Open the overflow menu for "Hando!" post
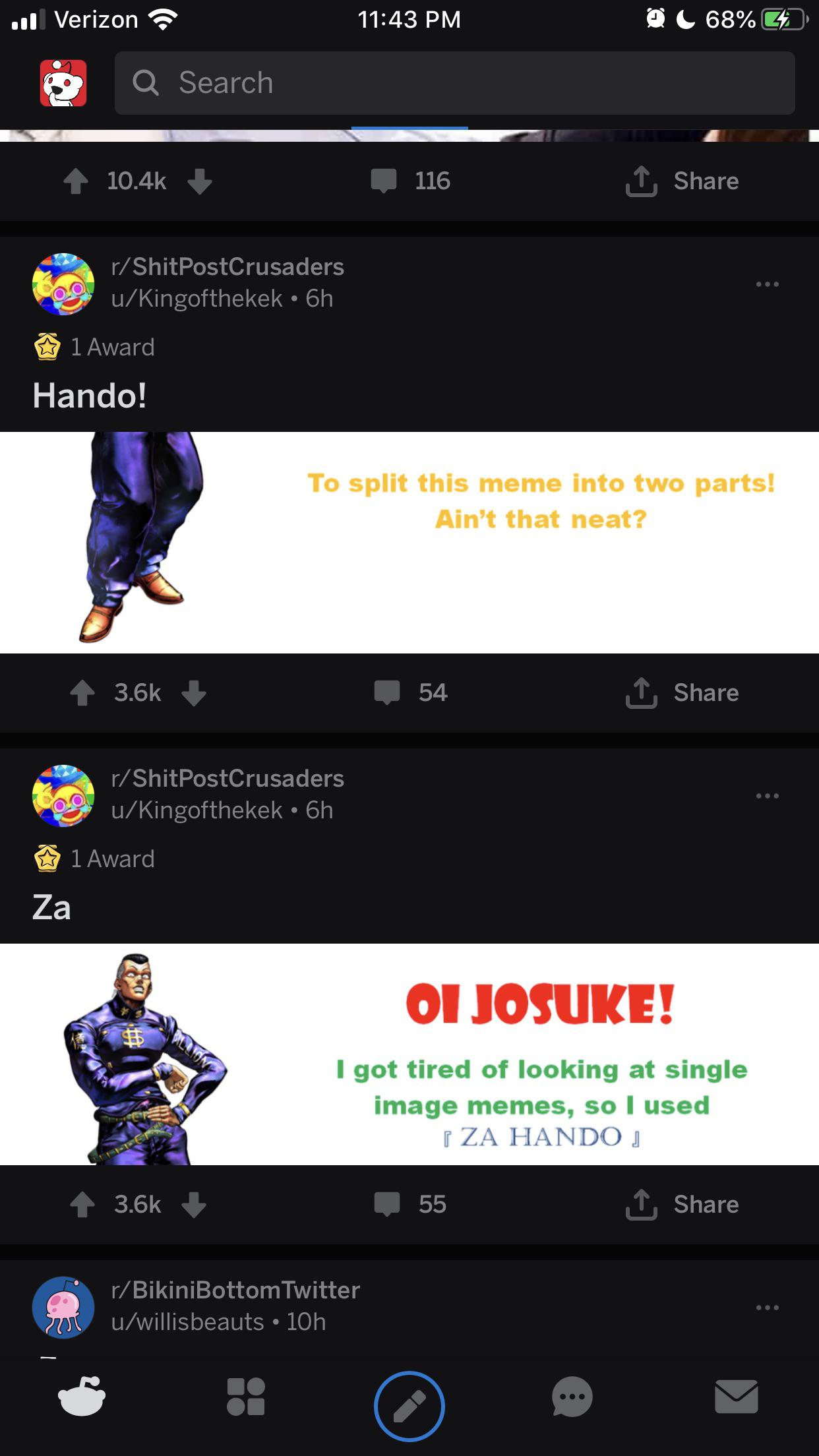The height and width of the screenshot is (1456, 819). tap(767, 284)
